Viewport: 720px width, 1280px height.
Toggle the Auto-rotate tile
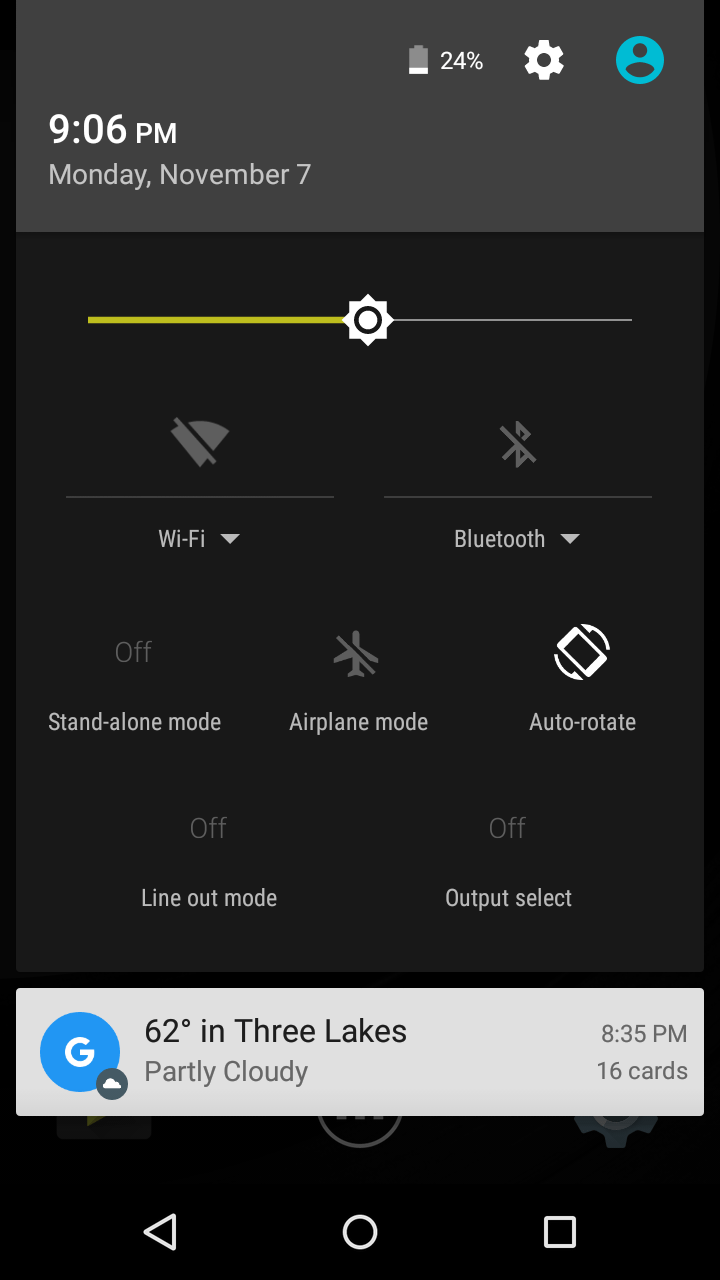coord(582,686)
